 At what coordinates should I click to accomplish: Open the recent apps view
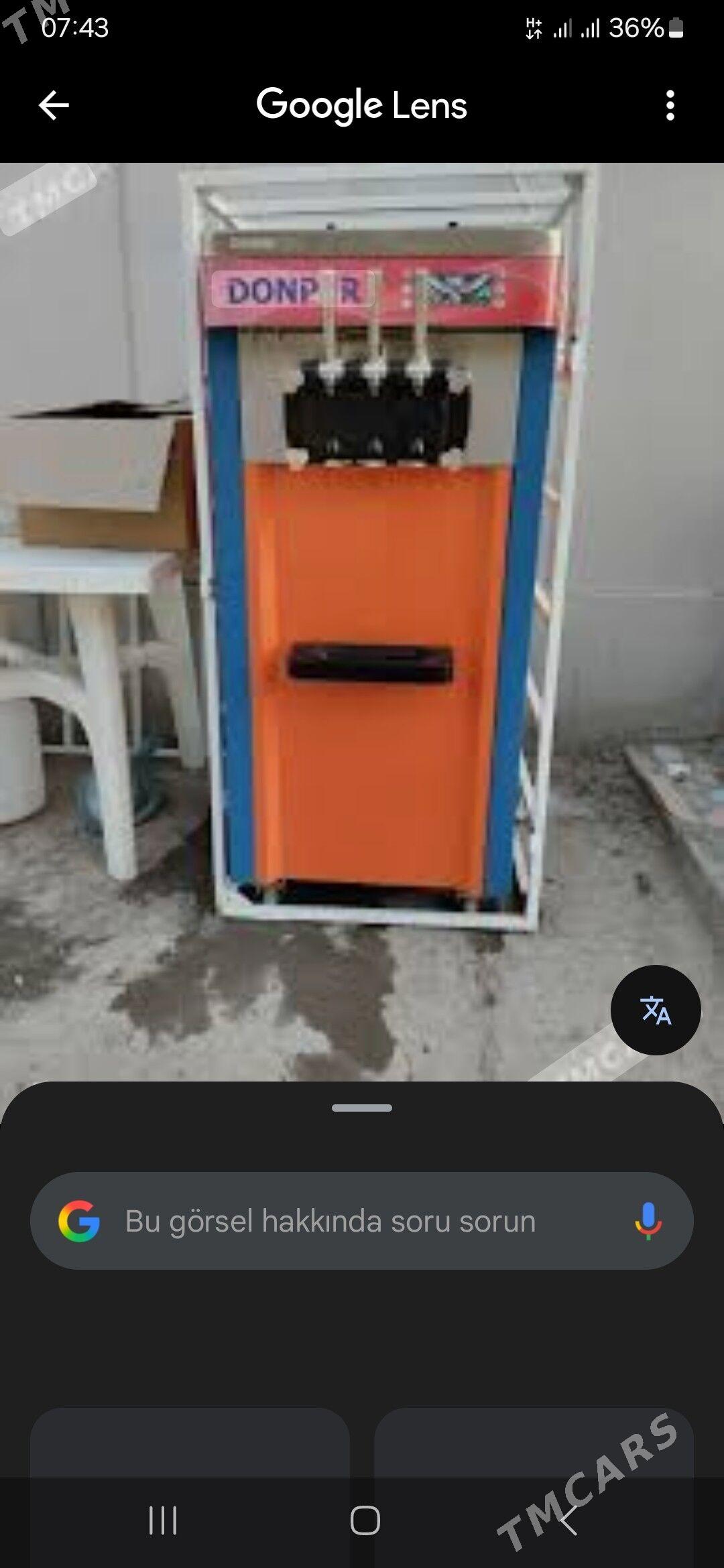click(163, 1520)
